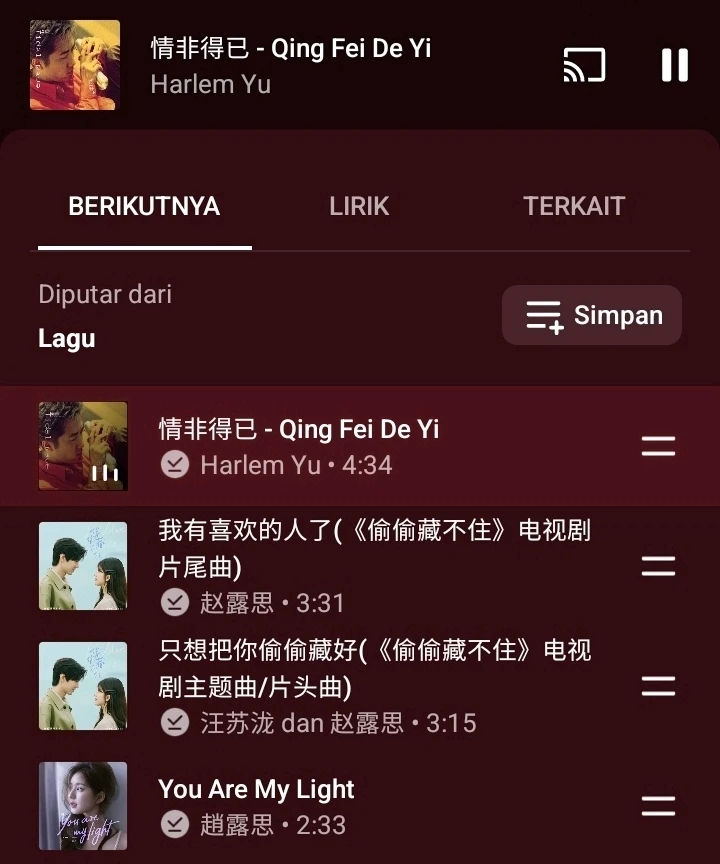This screenshot has width=720, height=864.
Task: Pause the currently playing song
Action: coord(675,65)
